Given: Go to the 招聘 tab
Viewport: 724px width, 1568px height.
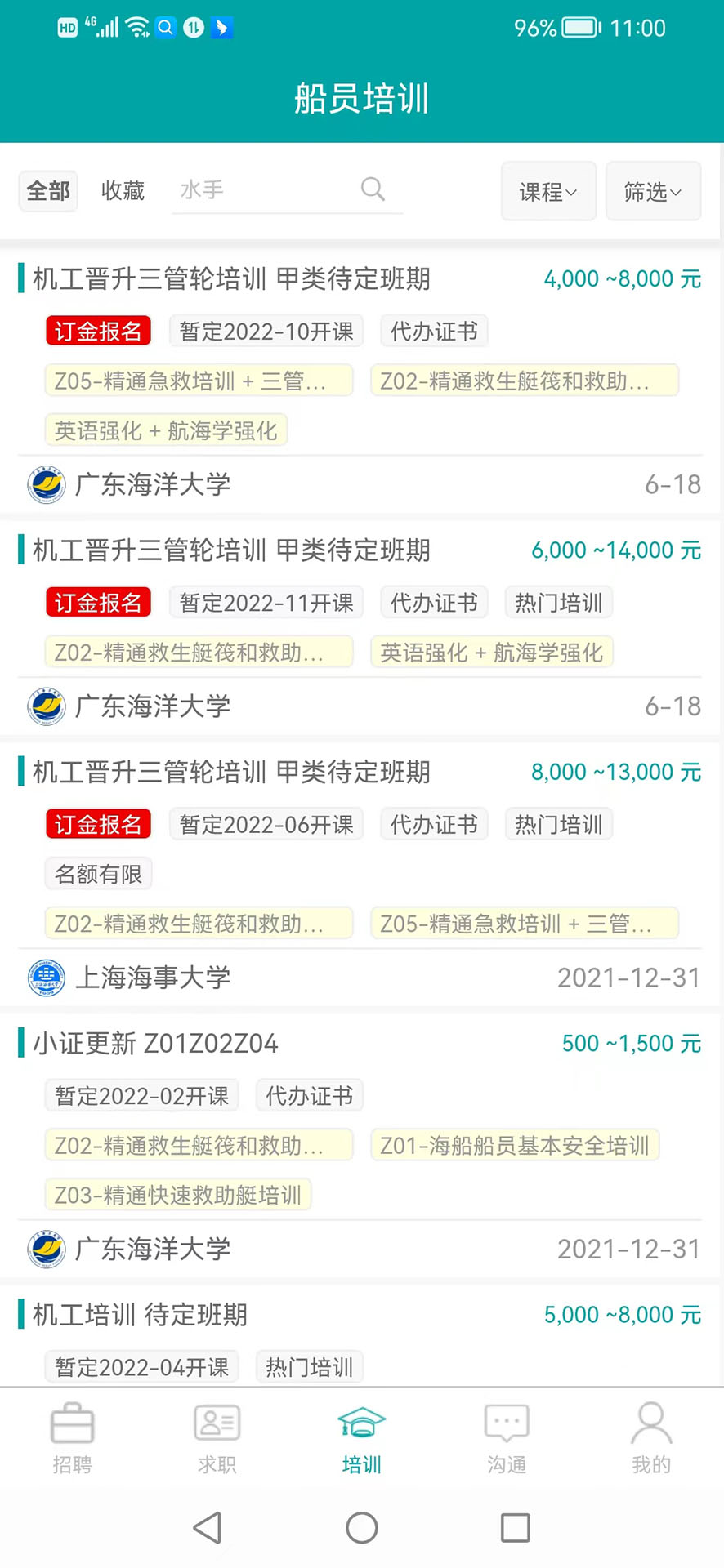Looking at the screenshot, I should point(72,1439).
